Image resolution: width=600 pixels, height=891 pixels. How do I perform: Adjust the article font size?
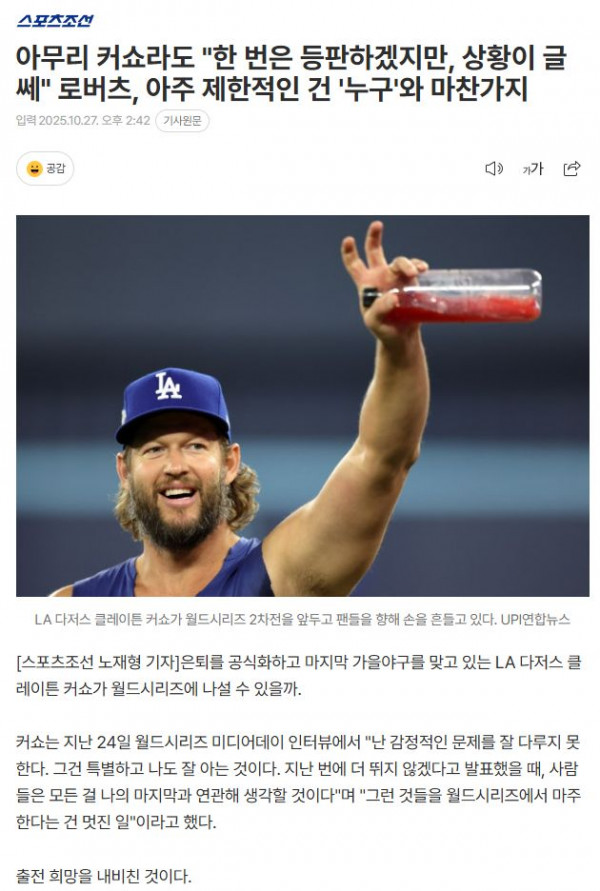coord(532,168)
